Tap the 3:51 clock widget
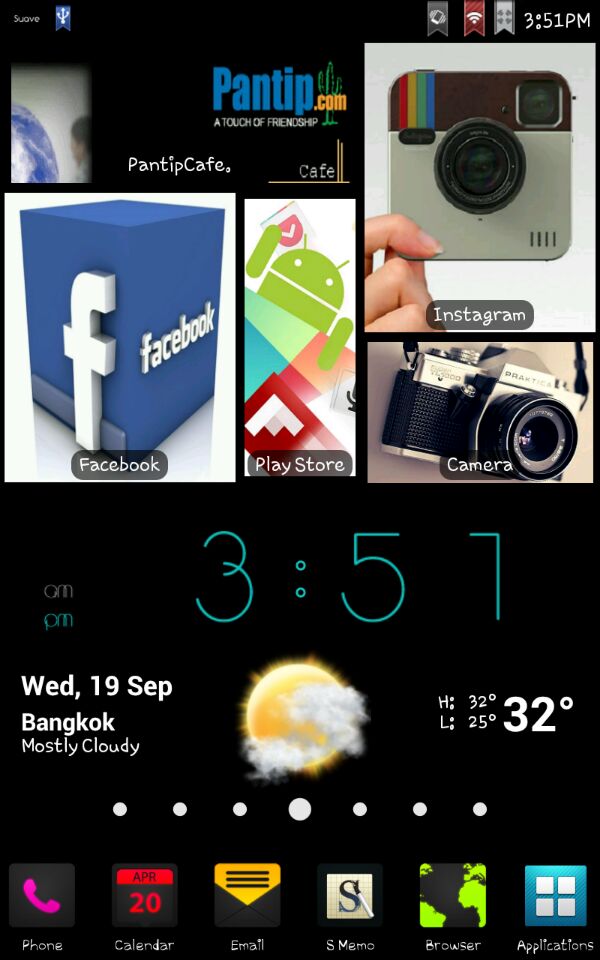The image size is (600, 960). (350, 577)
